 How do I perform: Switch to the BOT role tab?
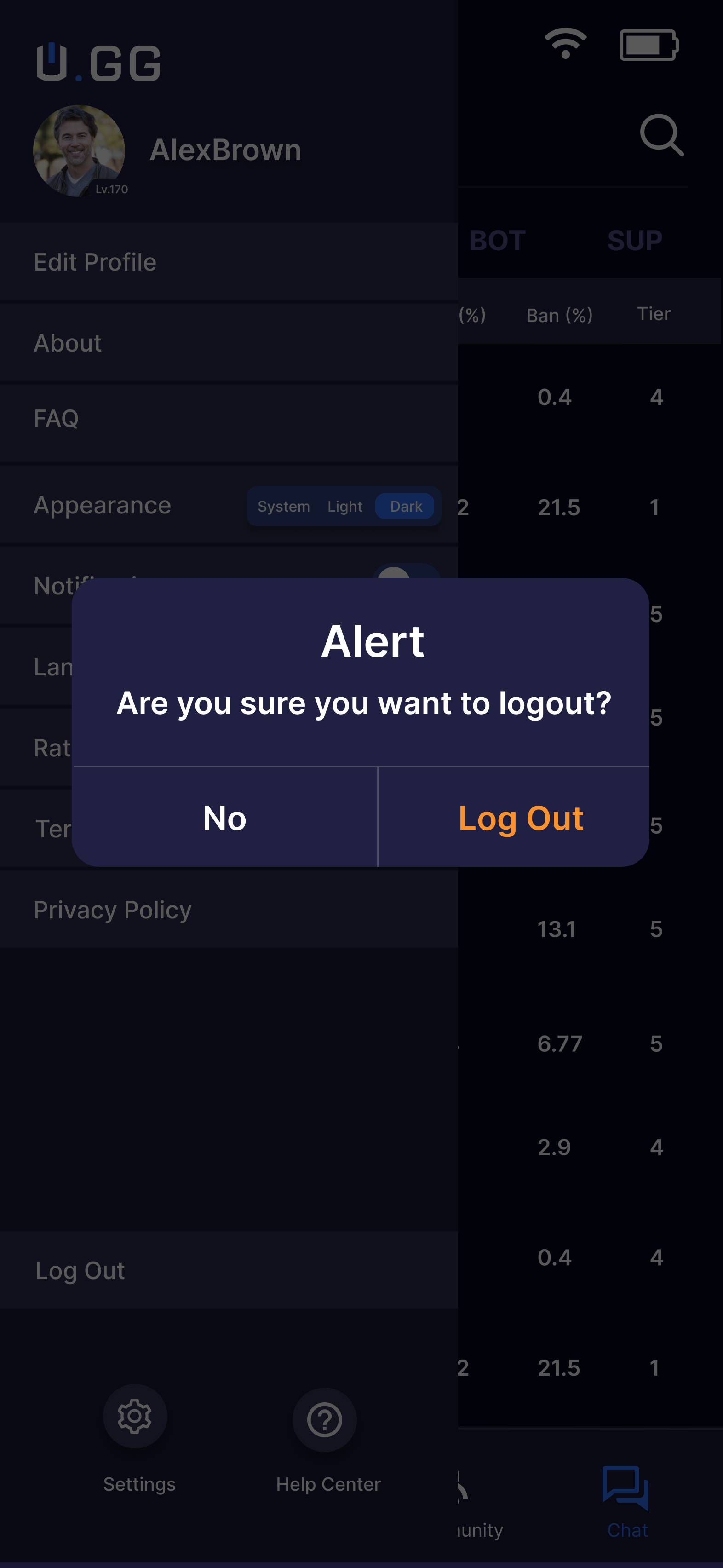click(497, 241)
